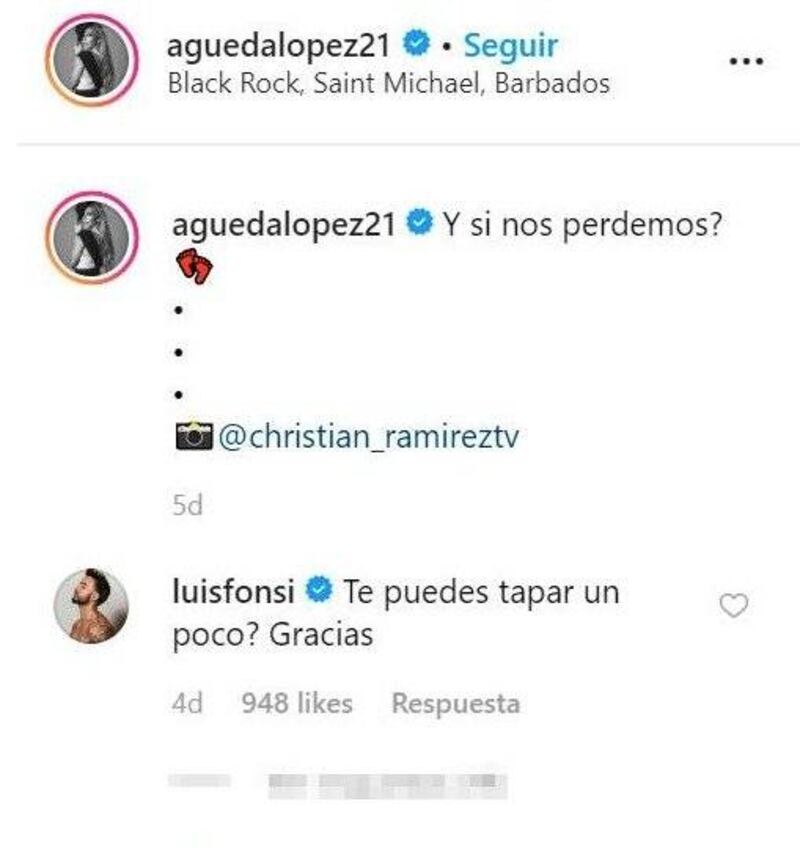Image resolution: width=800 pixels, height=848 pixels.
Task: Open luisfonsi username link
Action: [233, 592]
